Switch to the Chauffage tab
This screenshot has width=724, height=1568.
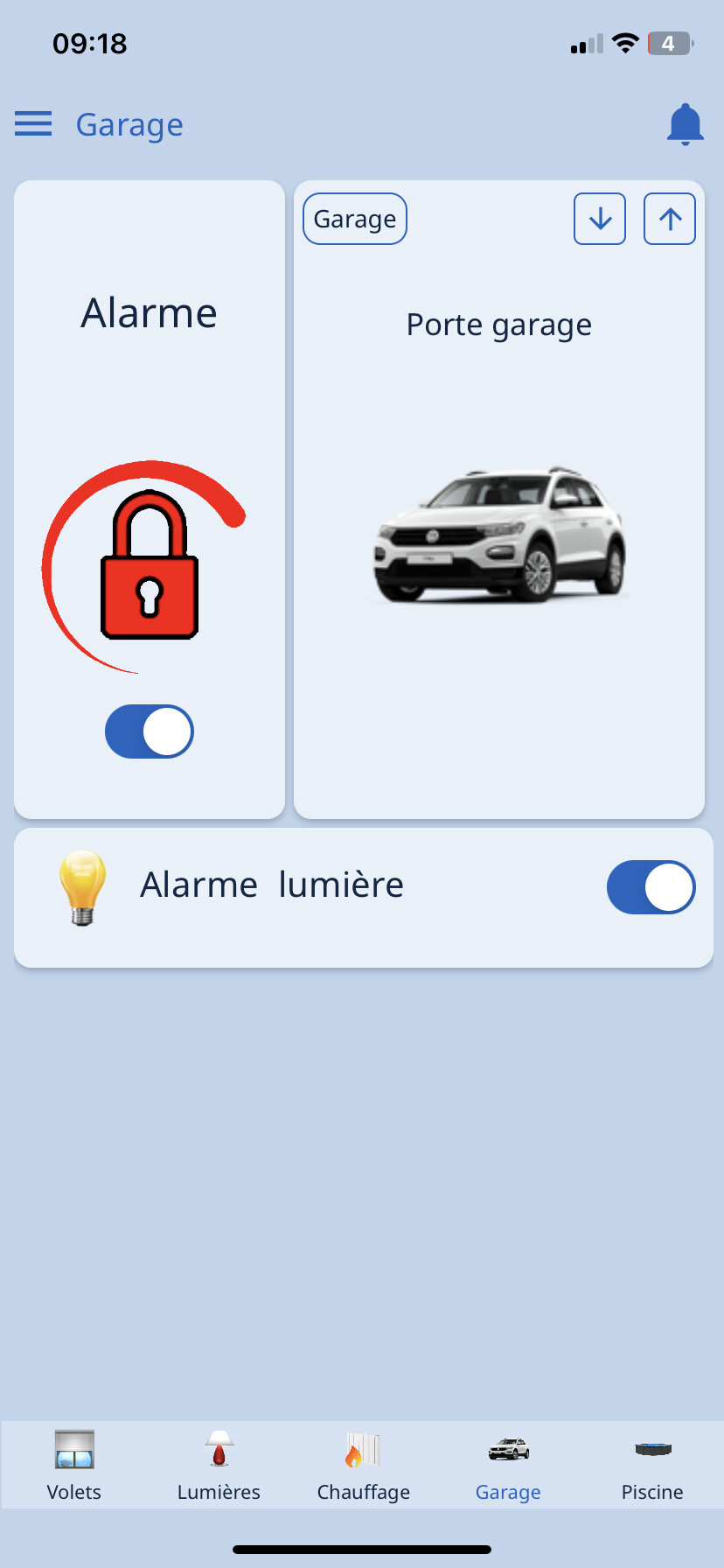pos(363,1466)
